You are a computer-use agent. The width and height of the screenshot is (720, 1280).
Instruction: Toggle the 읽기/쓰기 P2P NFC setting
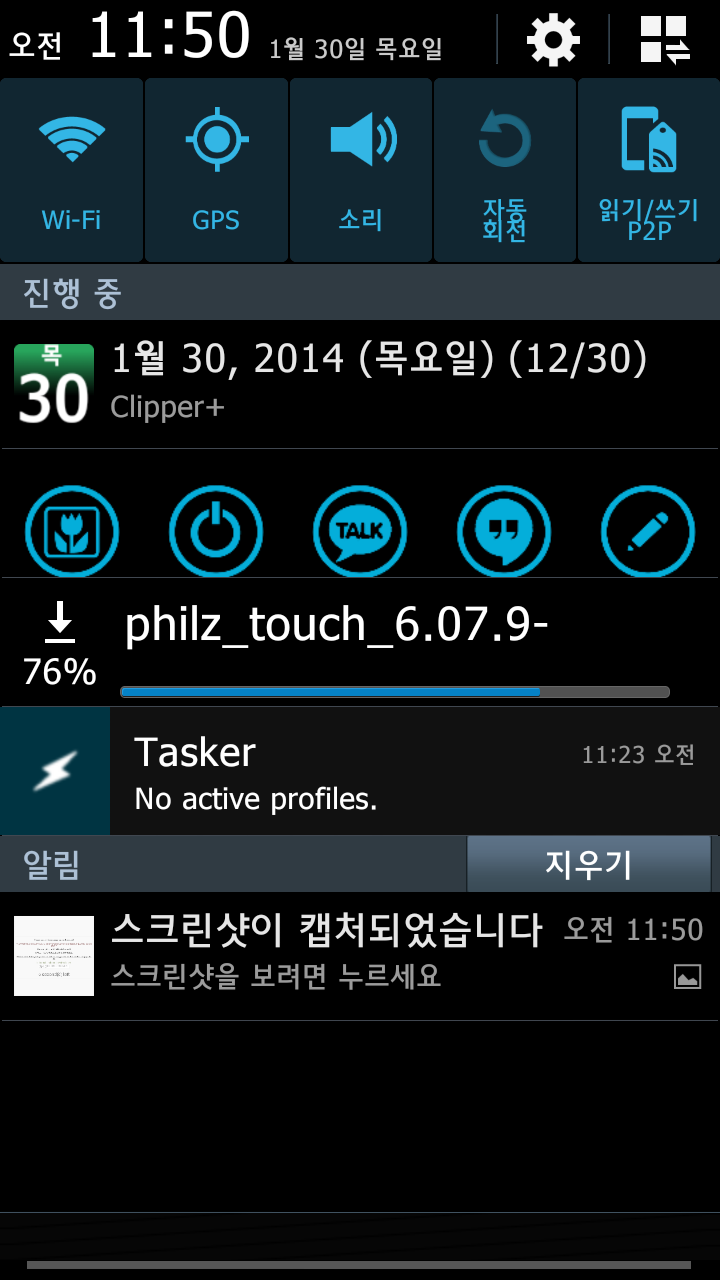pos(648,170)
